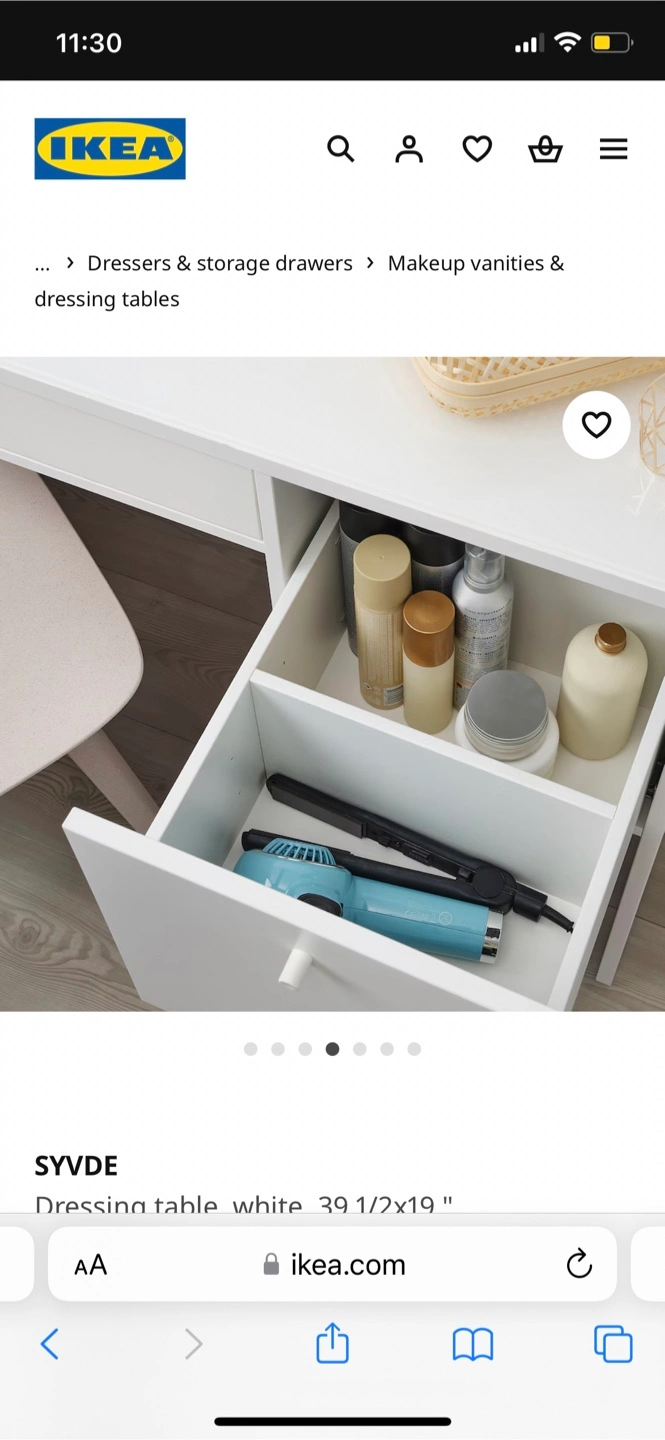Open the IKEA search icon
This screenshot has height=1440, width=665.
(341, 149)
